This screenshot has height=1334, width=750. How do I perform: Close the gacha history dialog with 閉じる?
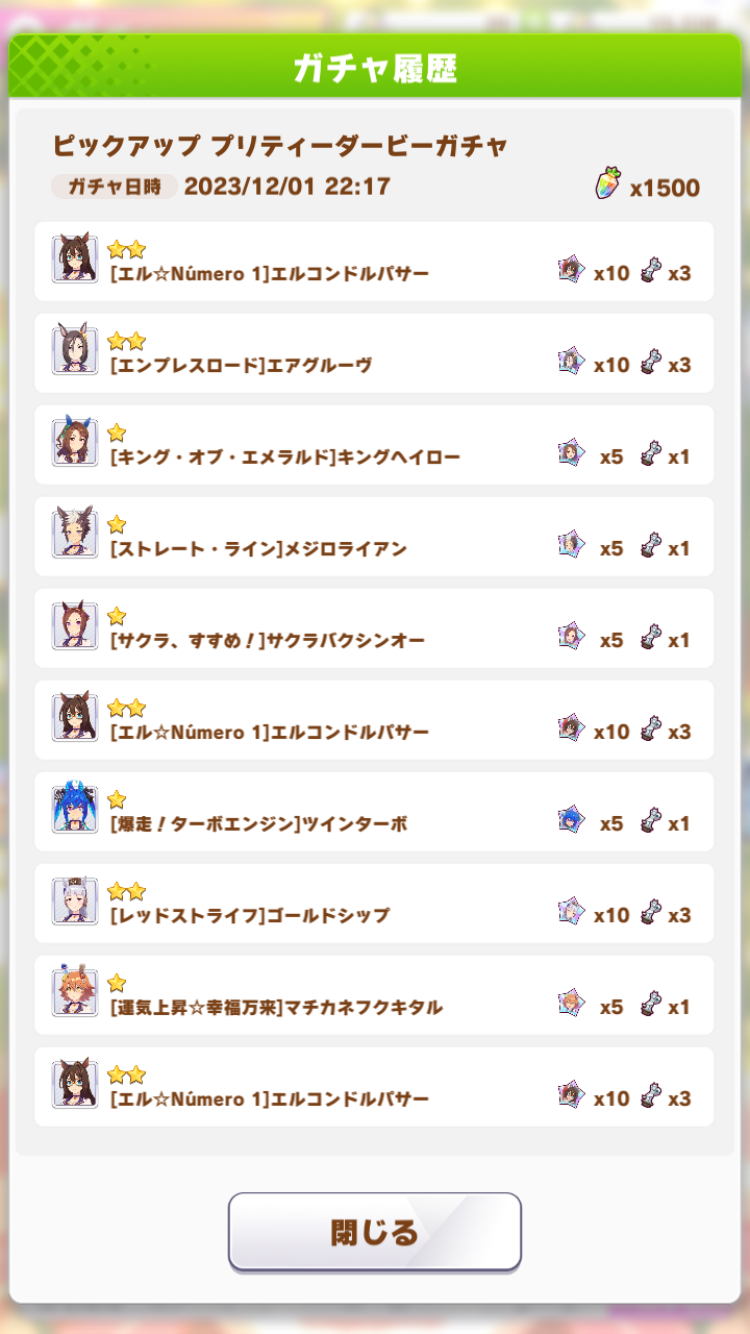coord(375,1231)
